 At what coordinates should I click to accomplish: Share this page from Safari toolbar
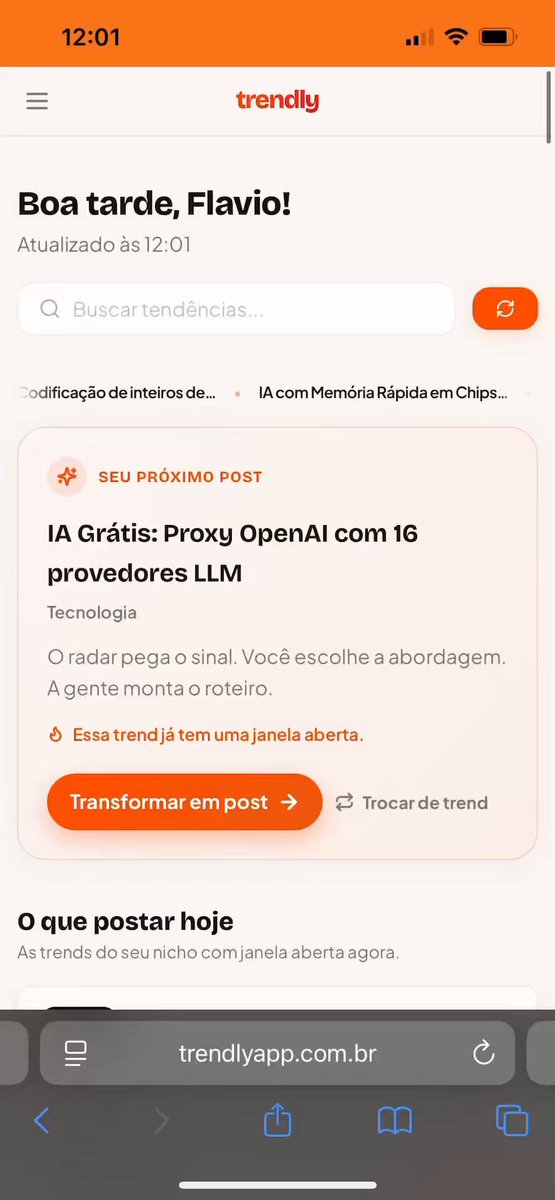(277, 1120)
